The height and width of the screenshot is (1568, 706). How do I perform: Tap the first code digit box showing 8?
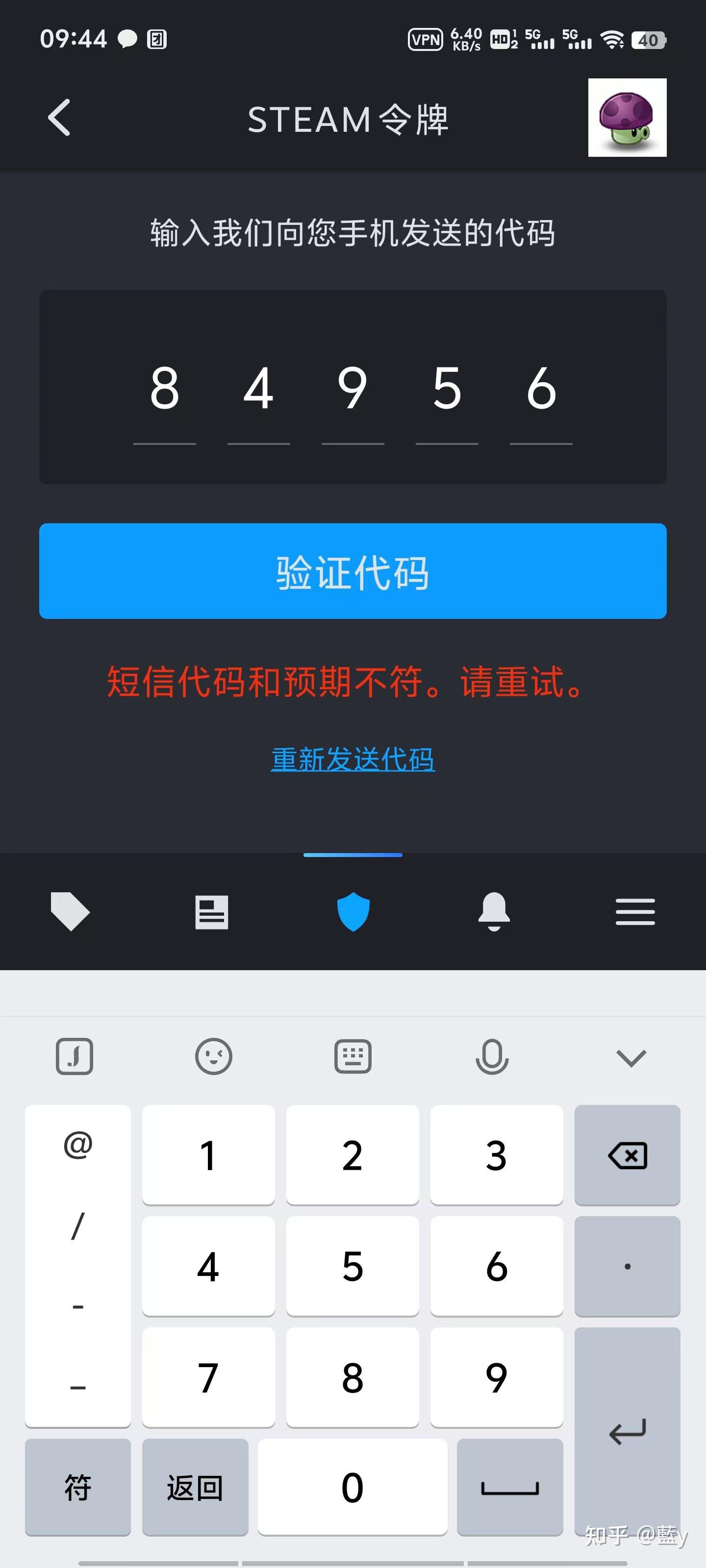coord(164,390)
